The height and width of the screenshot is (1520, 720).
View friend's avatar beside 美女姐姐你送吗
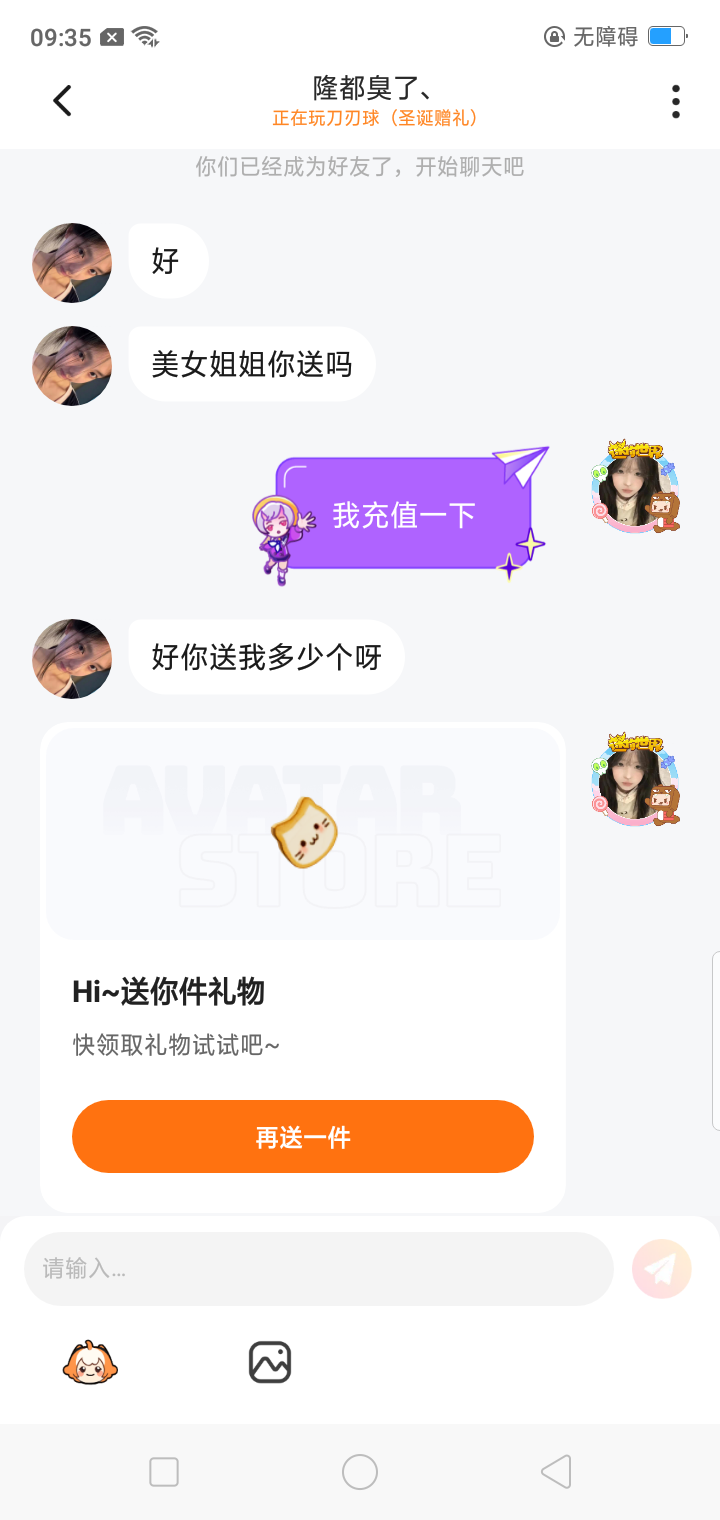point(72,366)
